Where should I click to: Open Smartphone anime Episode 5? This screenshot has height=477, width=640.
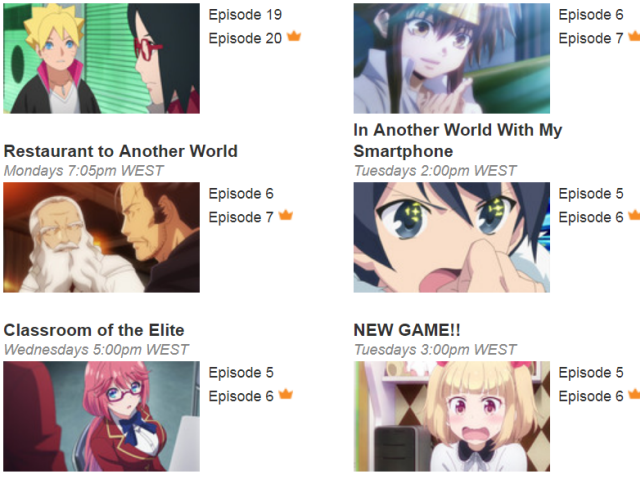pyautogui.click(x=591, y=194)
